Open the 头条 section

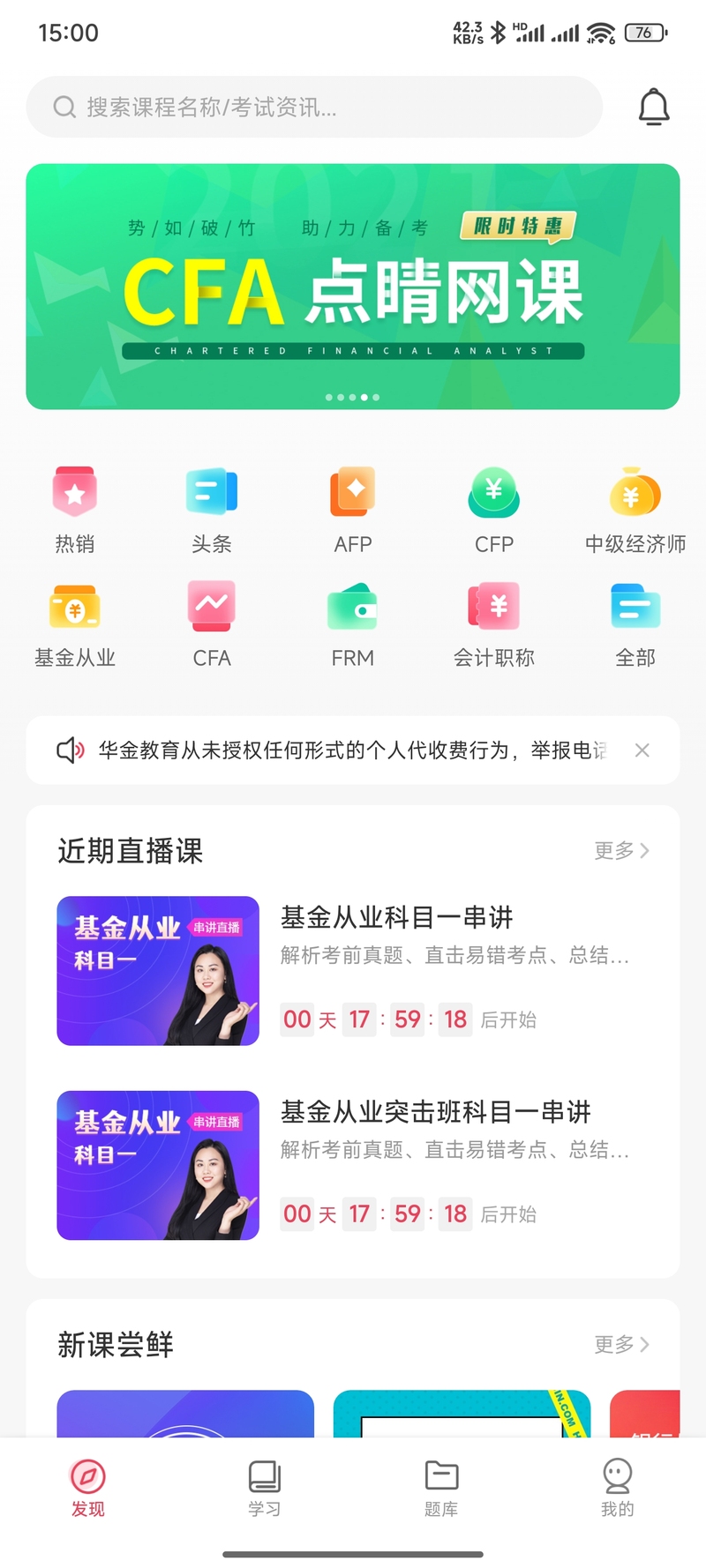(x=212, y=510)
